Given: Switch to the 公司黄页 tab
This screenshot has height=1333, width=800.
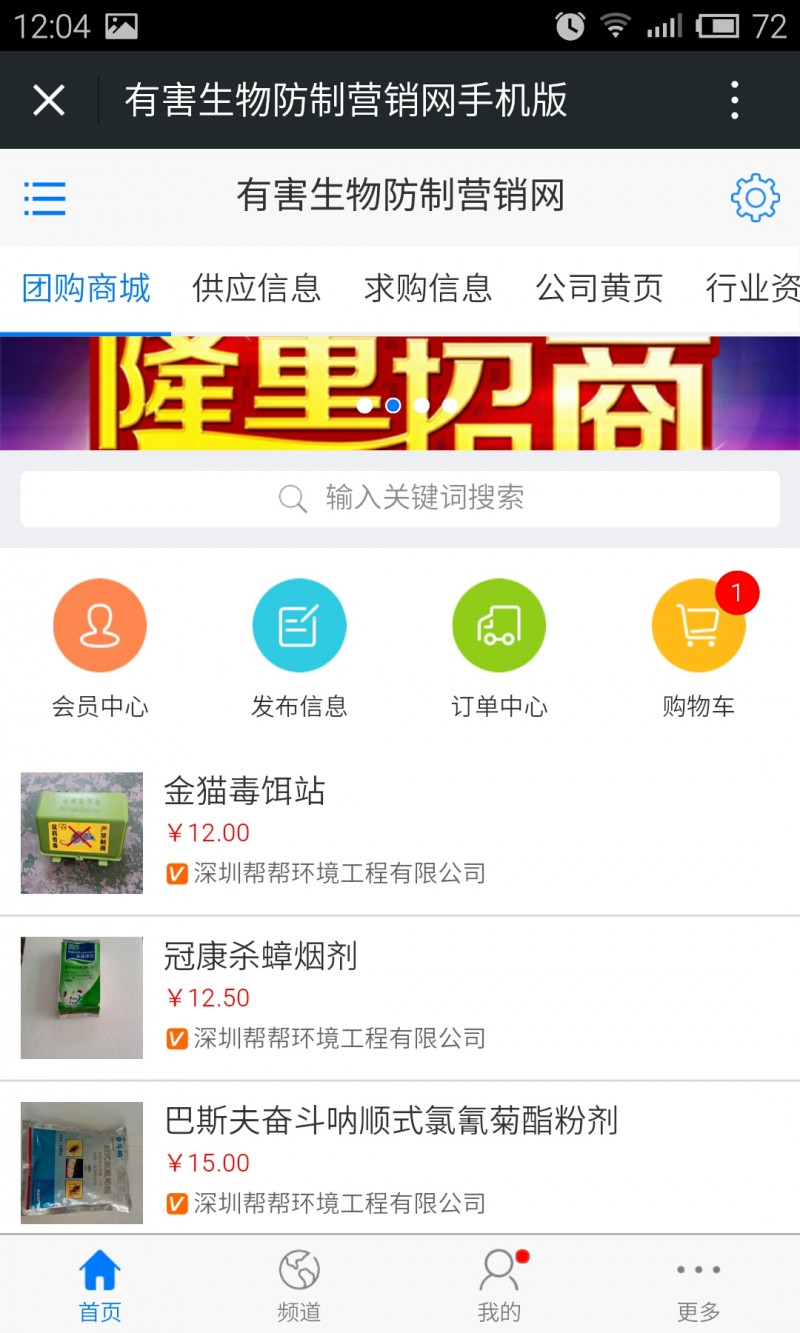Looking at the screenshot, I should tap(599, 289).
